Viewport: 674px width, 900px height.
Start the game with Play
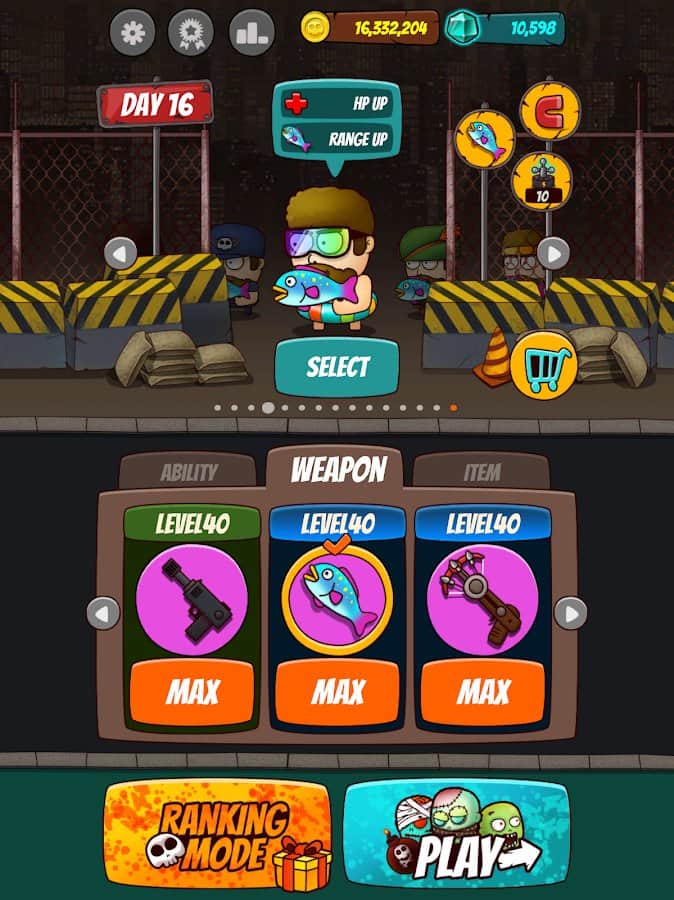click(457, 836)
